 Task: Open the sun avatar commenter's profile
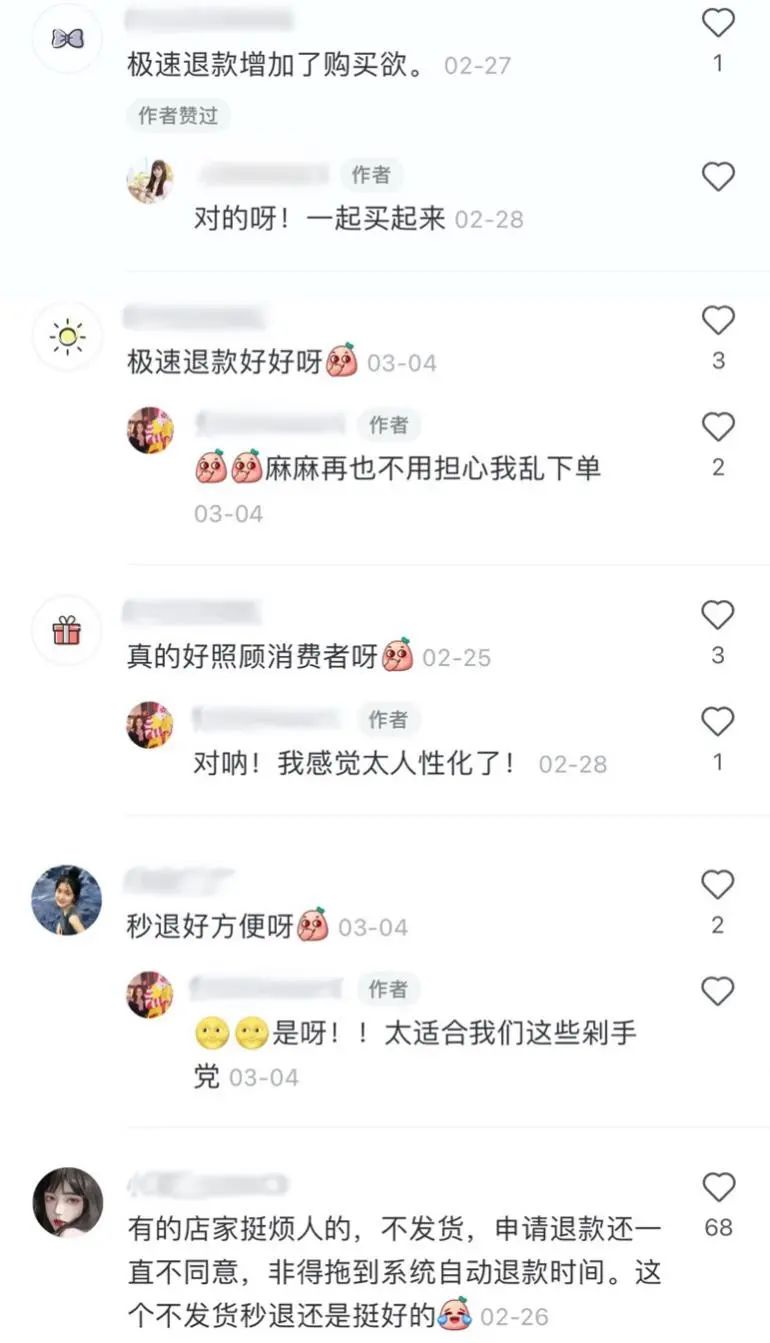tap(67, 337)
